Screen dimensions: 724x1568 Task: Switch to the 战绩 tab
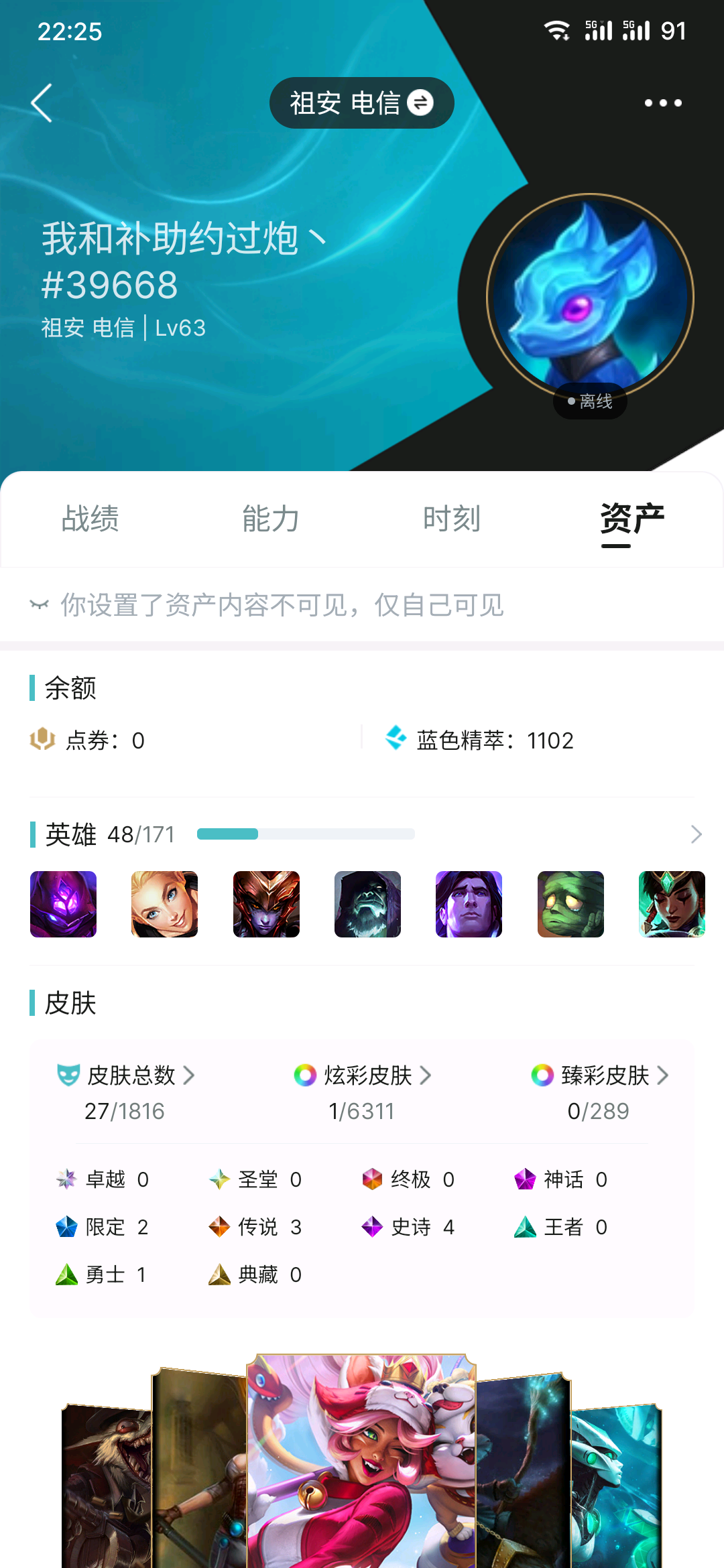tap(90, 519)
